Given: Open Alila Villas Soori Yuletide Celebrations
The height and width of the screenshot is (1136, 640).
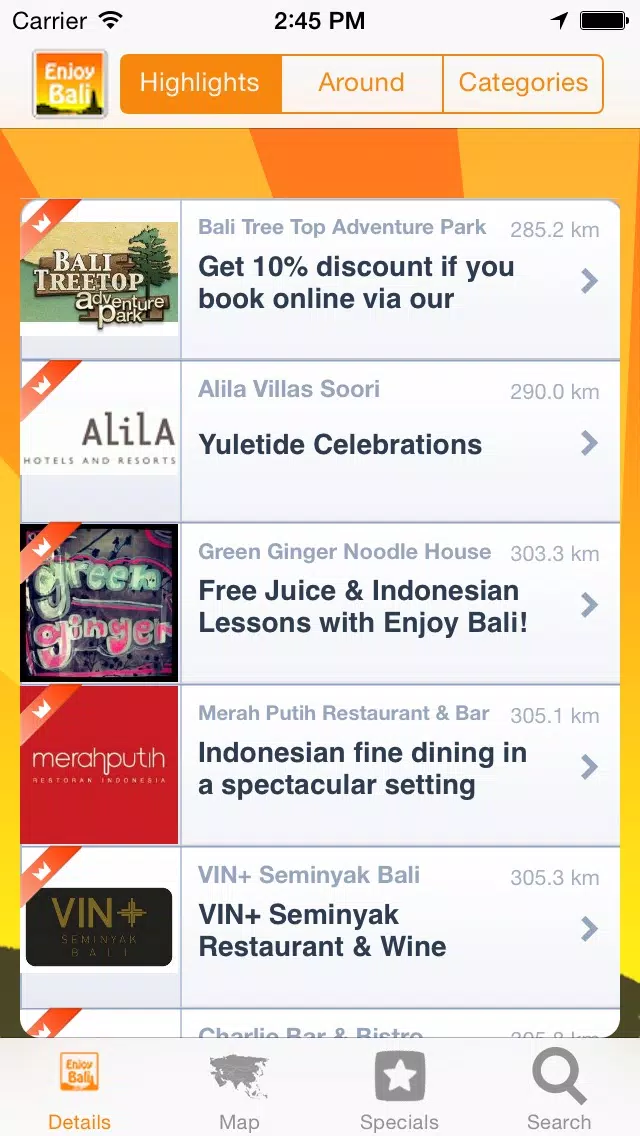Looking at the screenshot, I should 320,441.
